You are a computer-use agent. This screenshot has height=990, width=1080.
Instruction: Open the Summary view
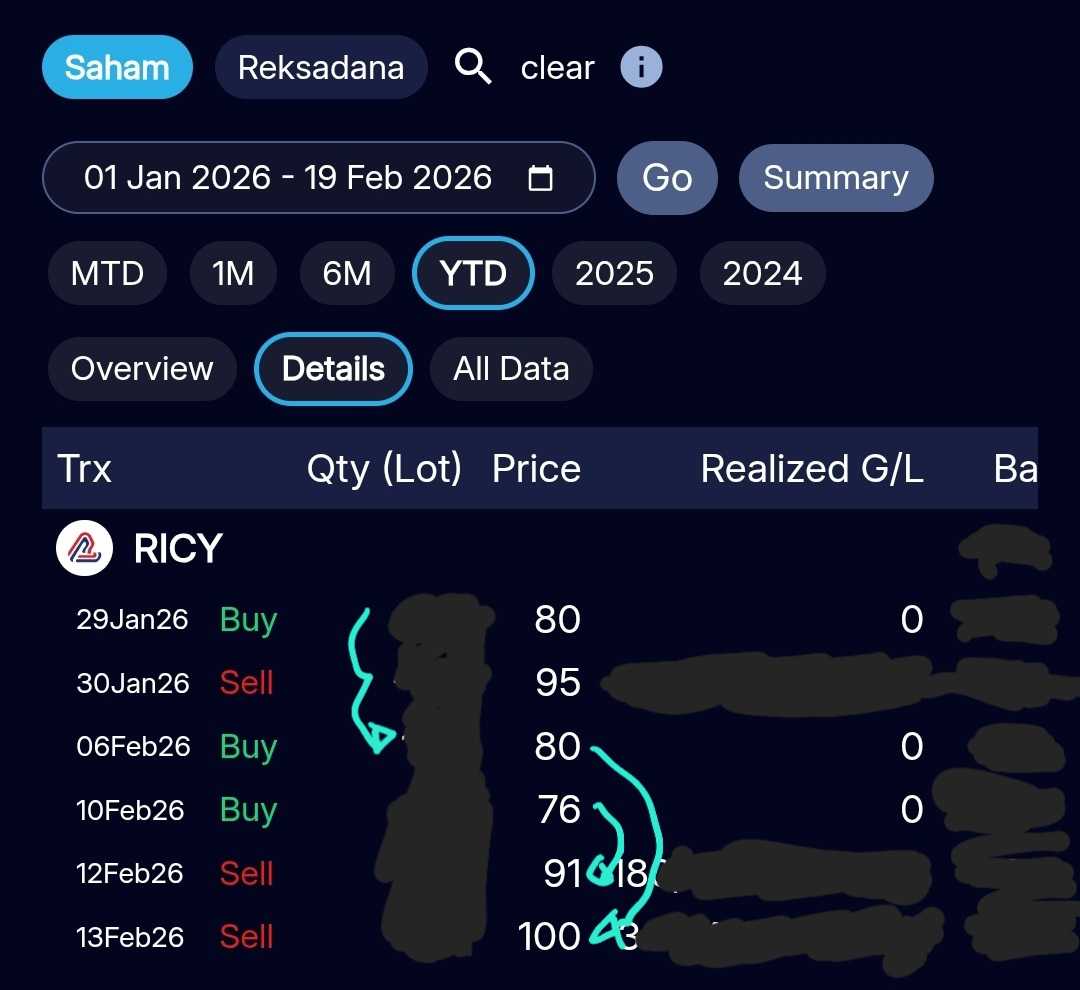pyautogui.click(x=835, y=178)
